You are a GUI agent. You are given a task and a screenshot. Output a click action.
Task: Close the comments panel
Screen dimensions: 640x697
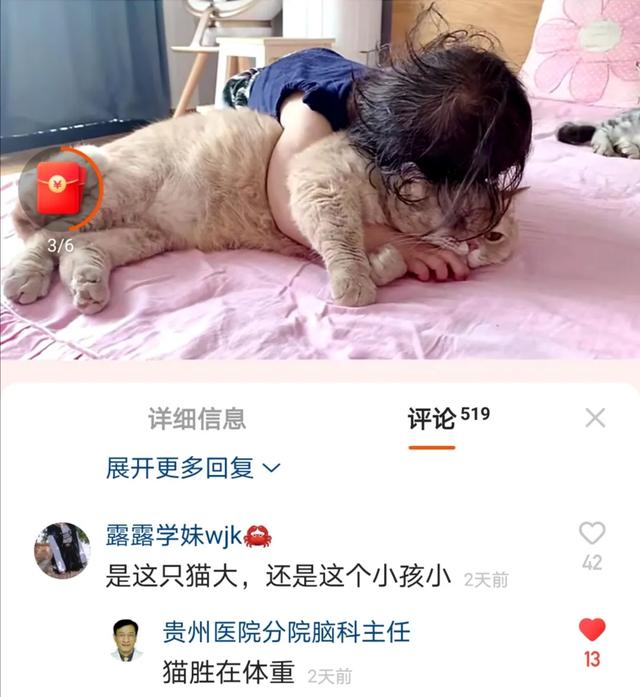pos(595,418)
